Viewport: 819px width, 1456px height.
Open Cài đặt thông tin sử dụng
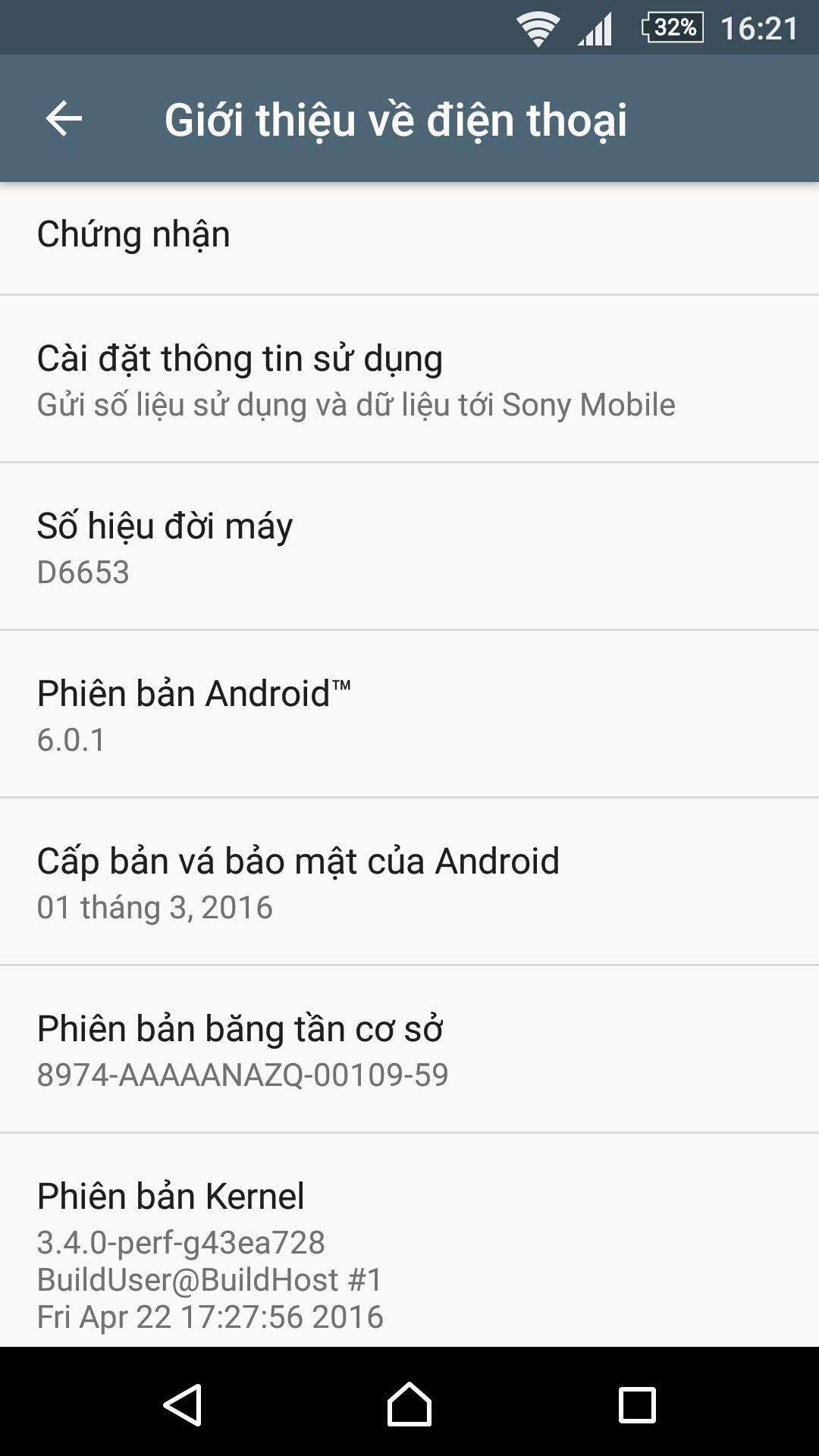(x=409, y=378)
